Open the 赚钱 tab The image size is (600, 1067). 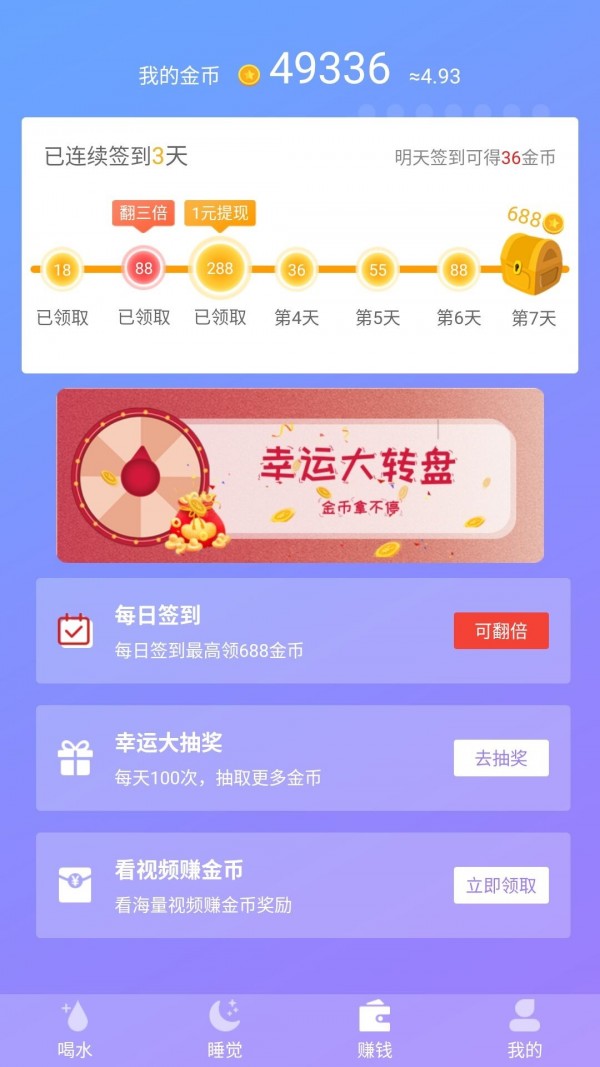(374, 1030)
